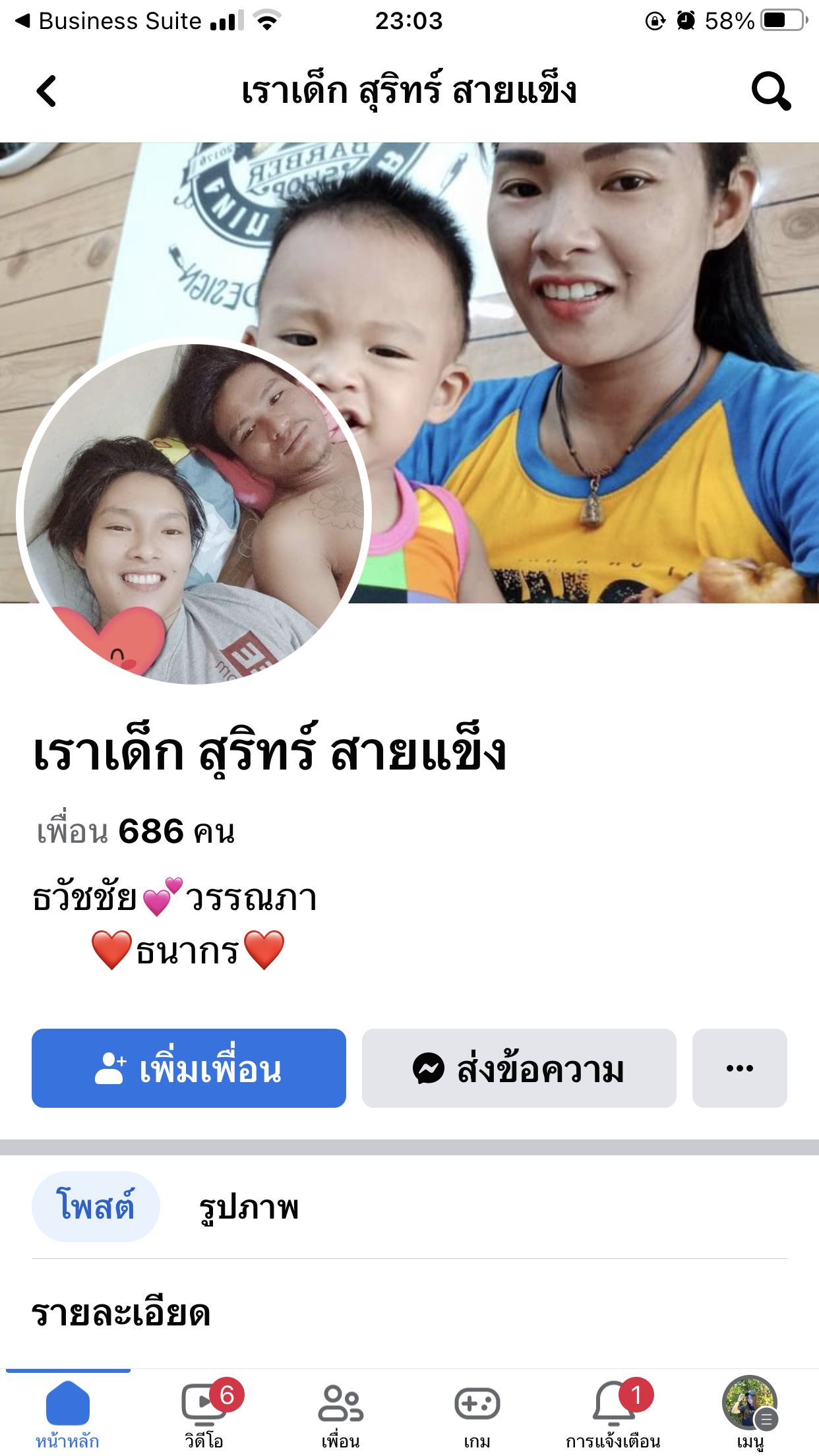Switch to the รูปภาพ photos tab

click(x=249, y=1207)
